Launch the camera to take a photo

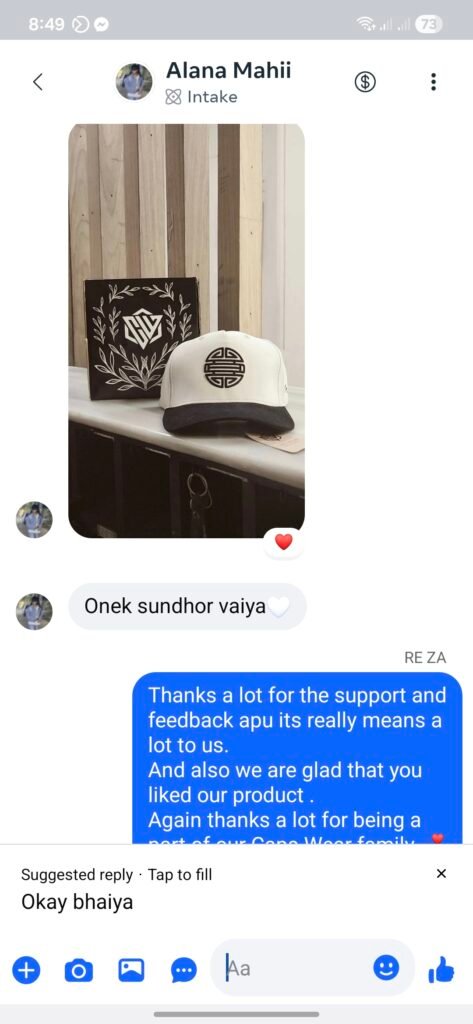pos(78,970)
